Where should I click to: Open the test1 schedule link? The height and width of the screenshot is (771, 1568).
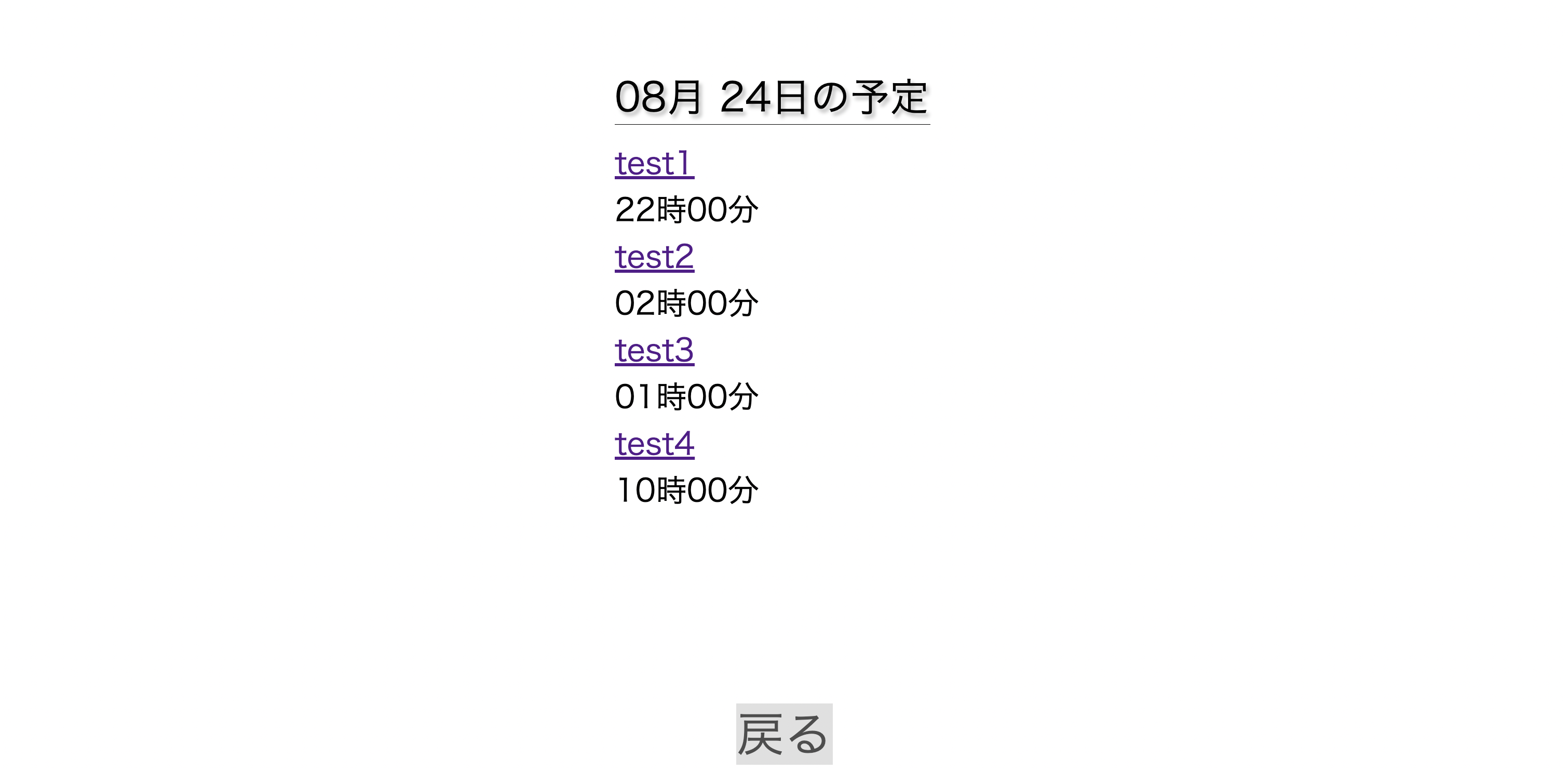654,163
